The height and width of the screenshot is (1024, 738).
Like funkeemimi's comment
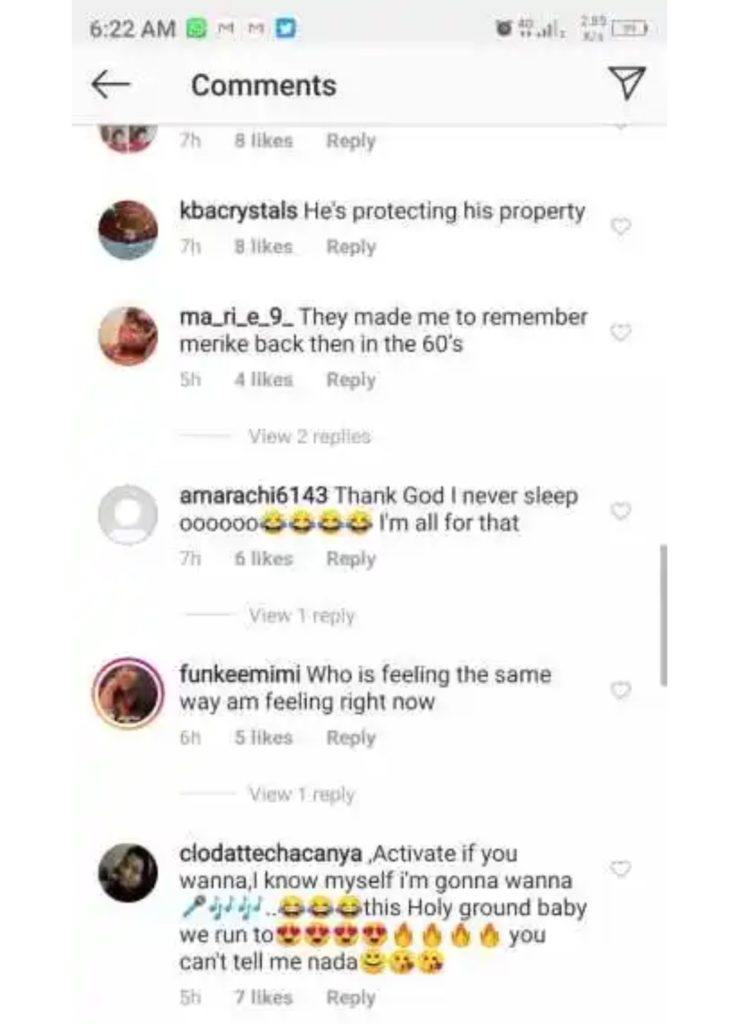[x=621, y=690]
